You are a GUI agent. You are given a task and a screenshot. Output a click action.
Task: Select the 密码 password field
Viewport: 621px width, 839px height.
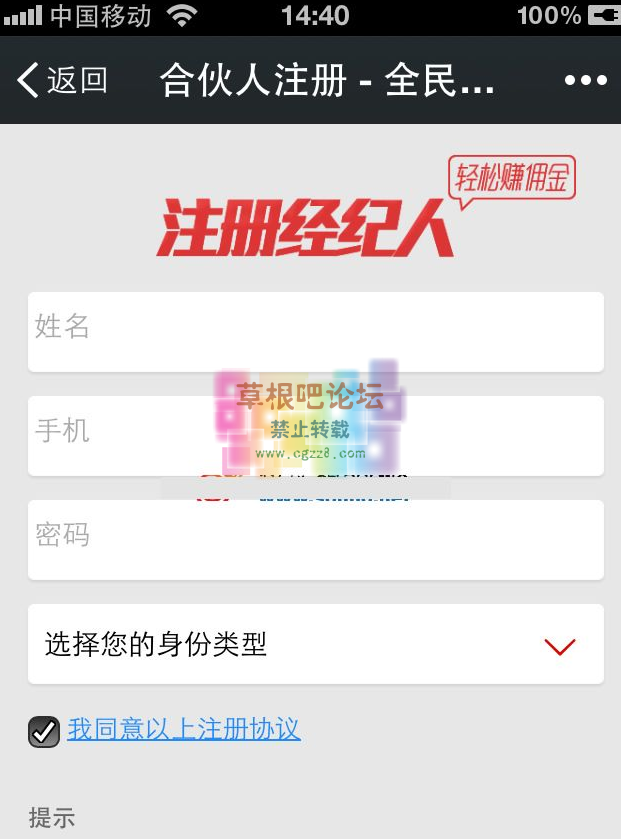tap(315, 539)
